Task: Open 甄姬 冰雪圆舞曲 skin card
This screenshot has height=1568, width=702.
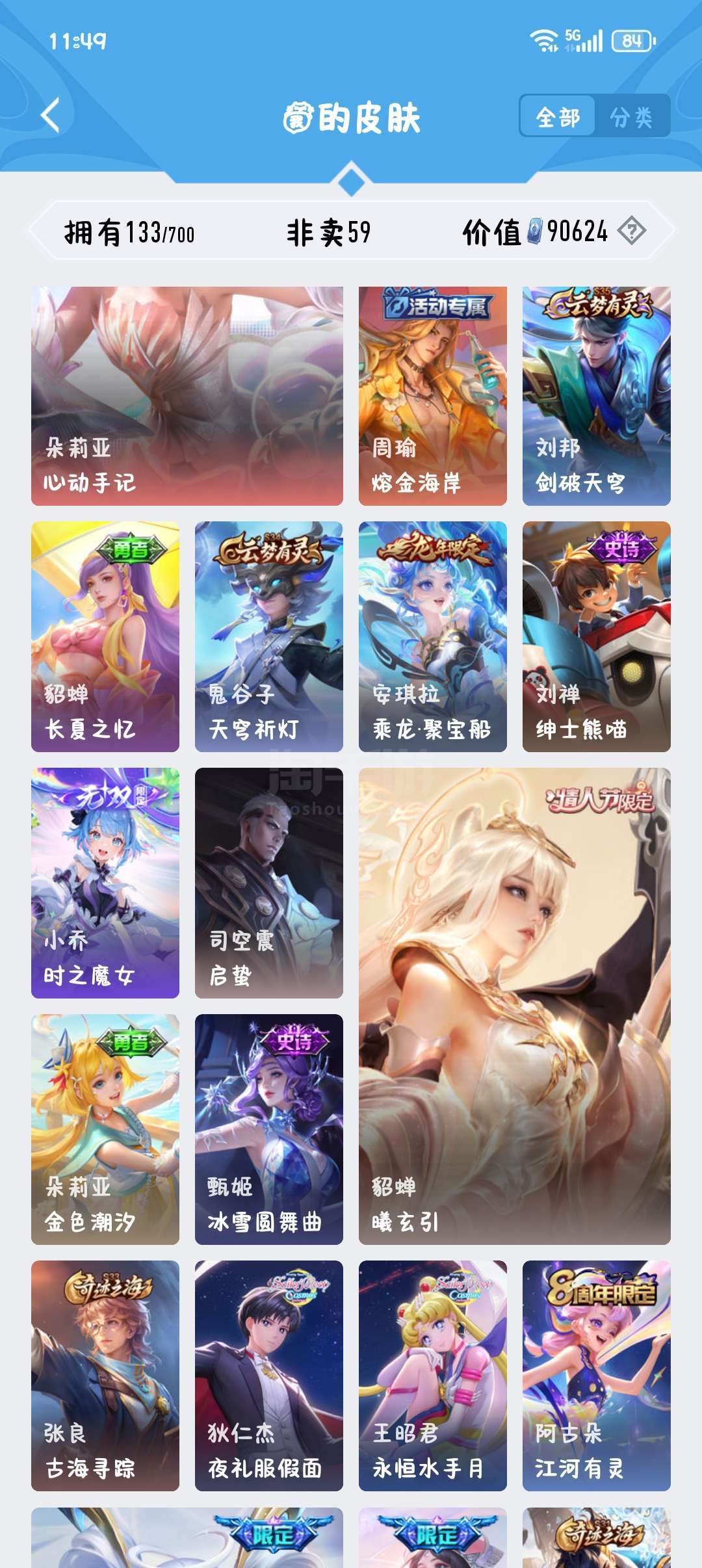Action: pos(268,1129)
